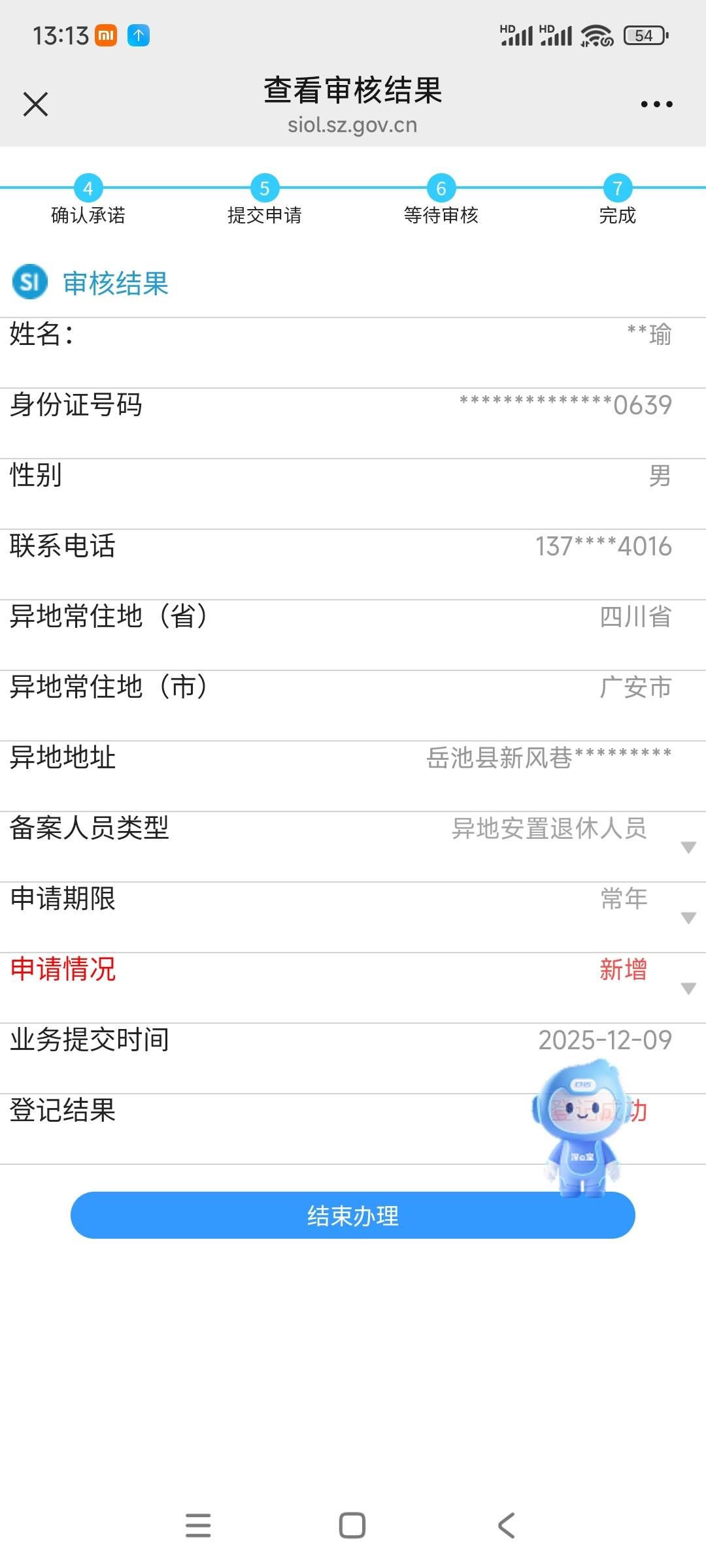
Task: Expand the 申请情况 dropdown
Action: [x=688, y=988]
